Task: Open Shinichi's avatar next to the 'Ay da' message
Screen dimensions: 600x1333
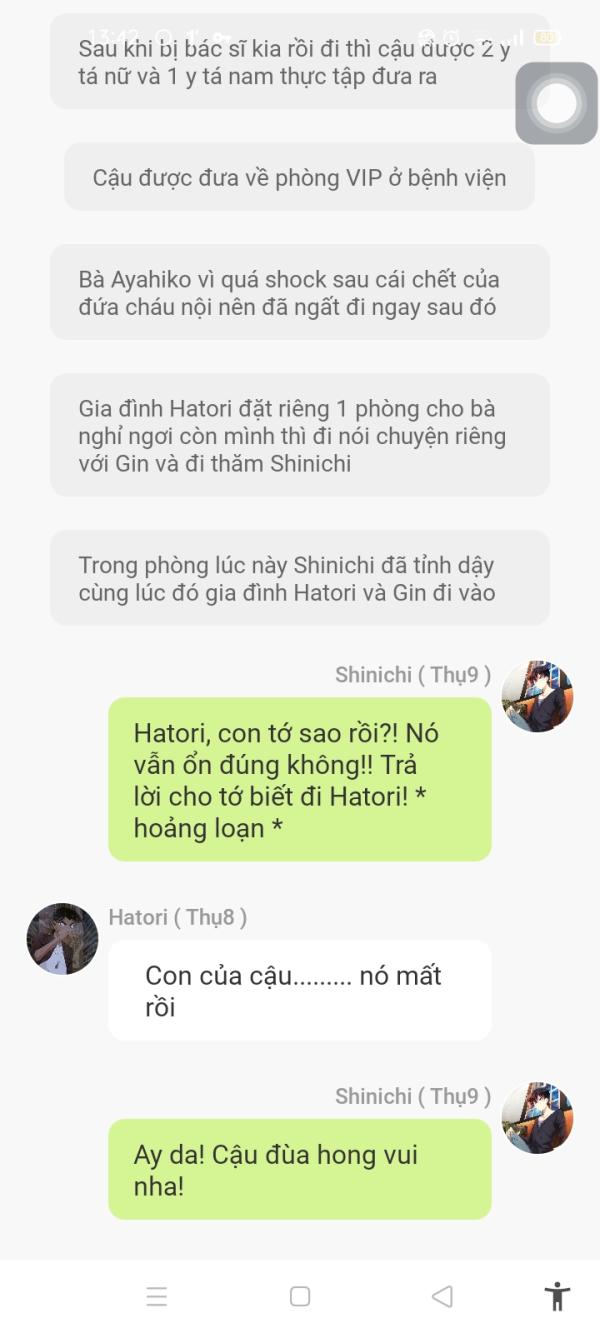Action: (537, 1117)
